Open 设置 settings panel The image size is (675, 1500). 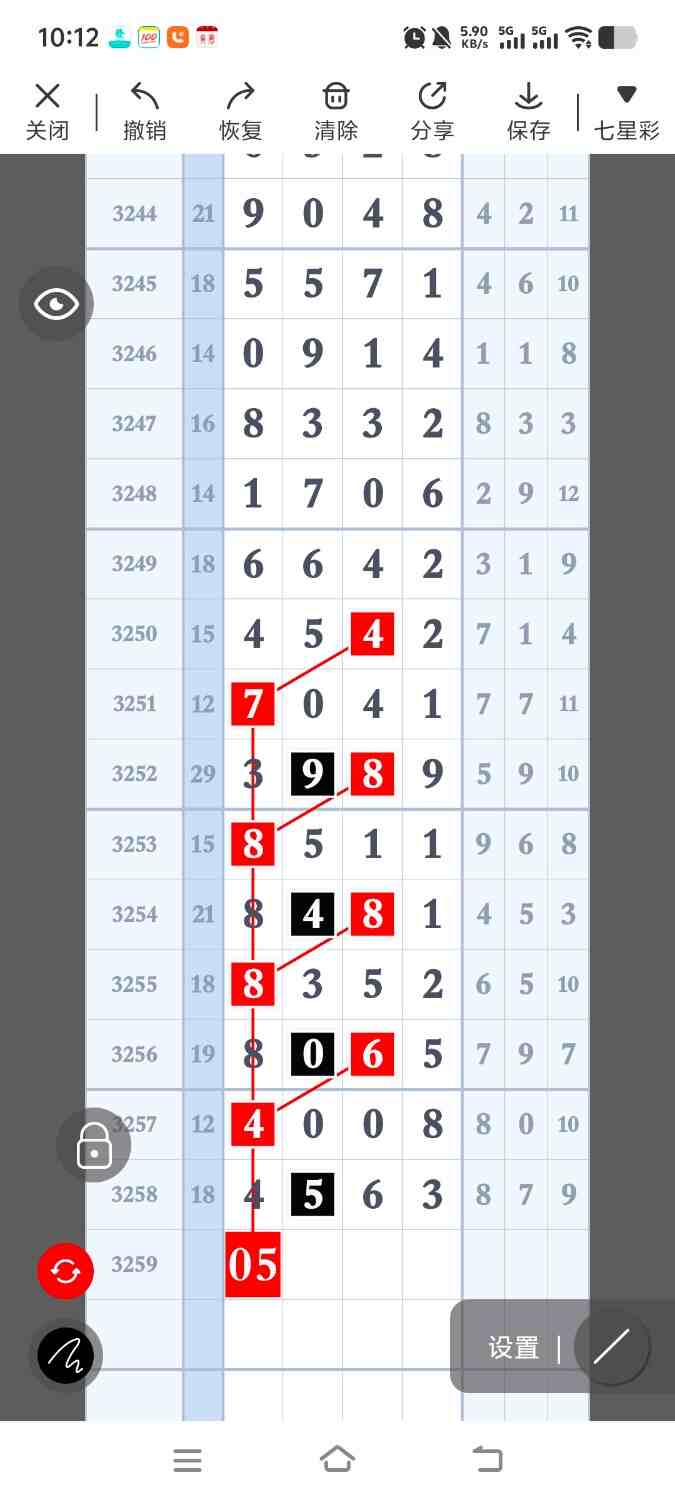(514, 1348)
